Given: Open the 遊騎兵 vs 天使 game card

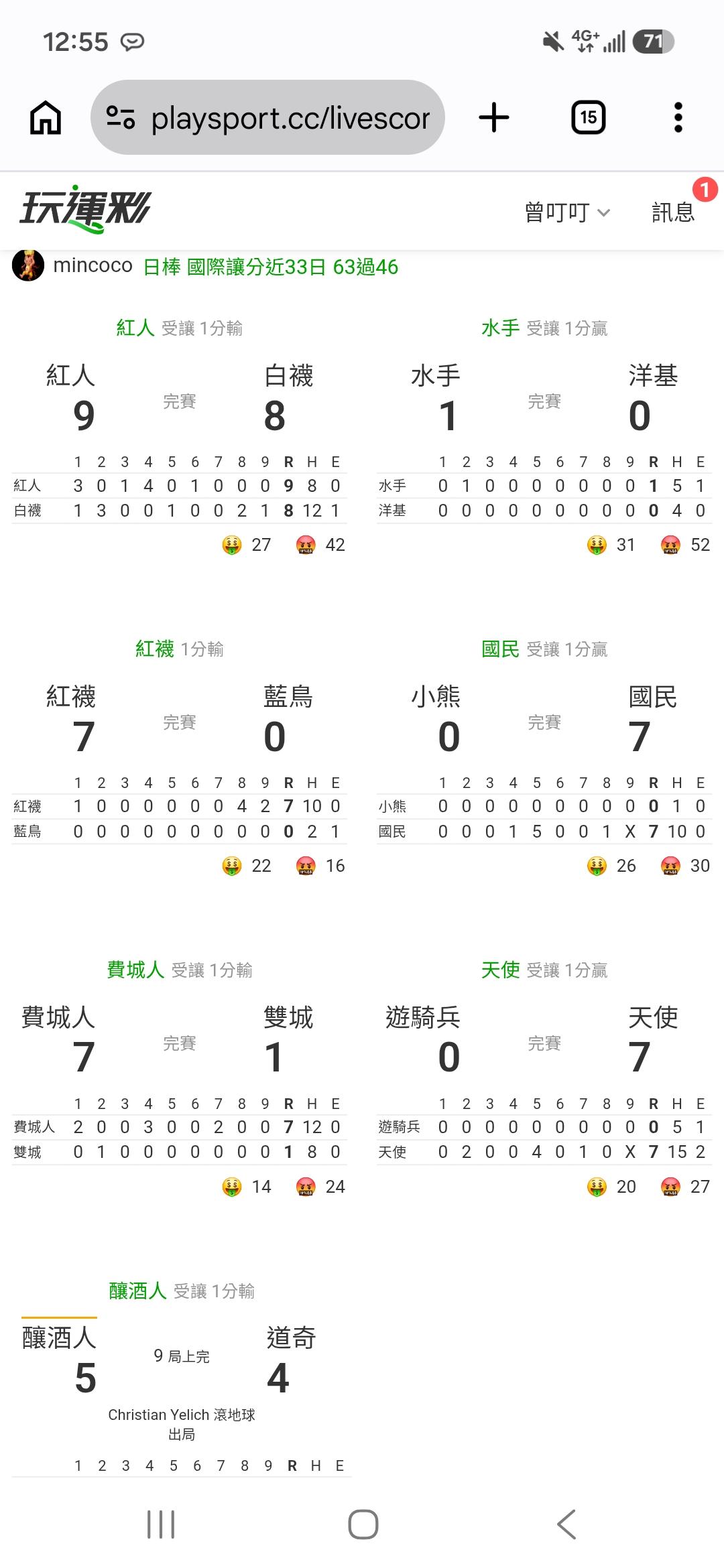Looking at the screenshot, I should point(544,1080).
